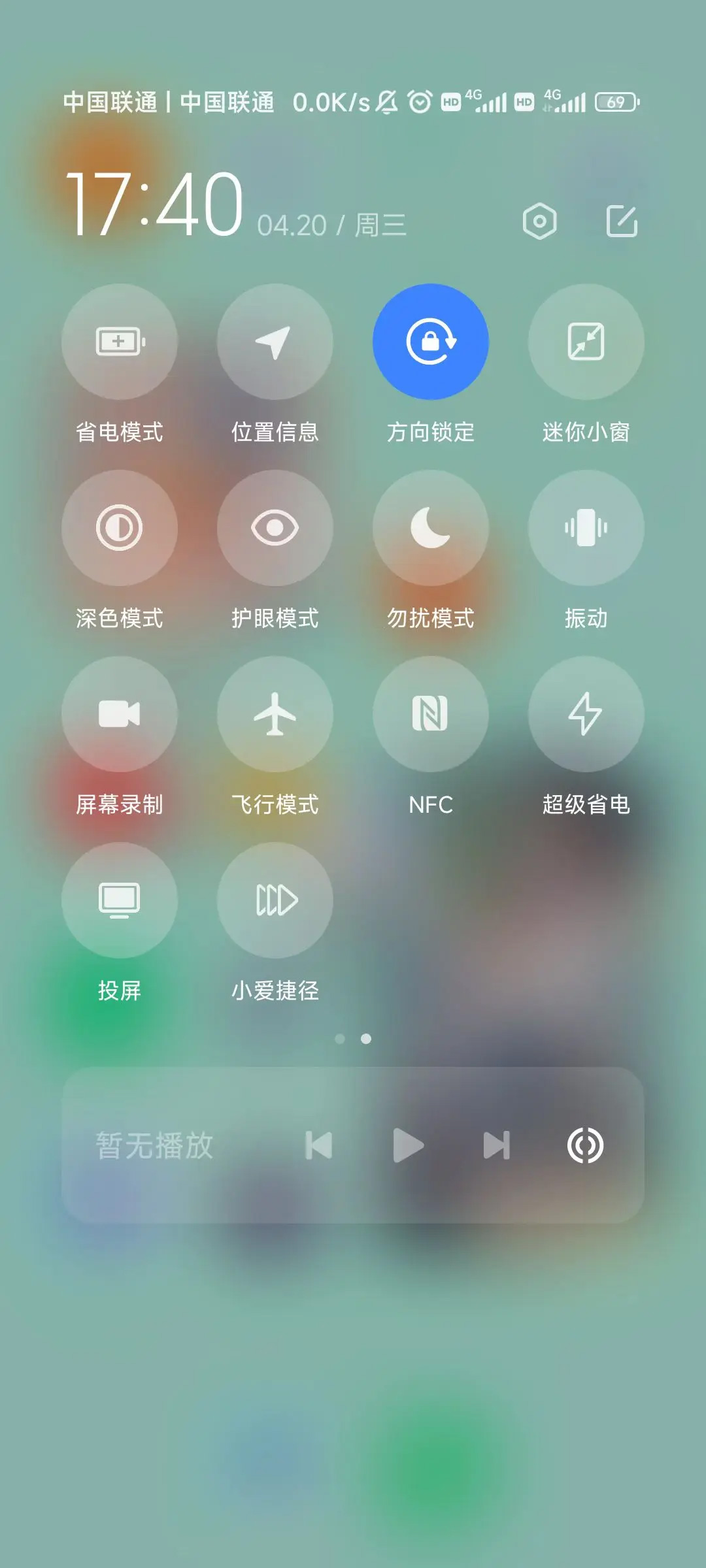Image resolution: width=706 pixels, height=1568 pixels.
Task: Edit the quick settings tiles
Action: pyautogui.click(x=621, y=221)
